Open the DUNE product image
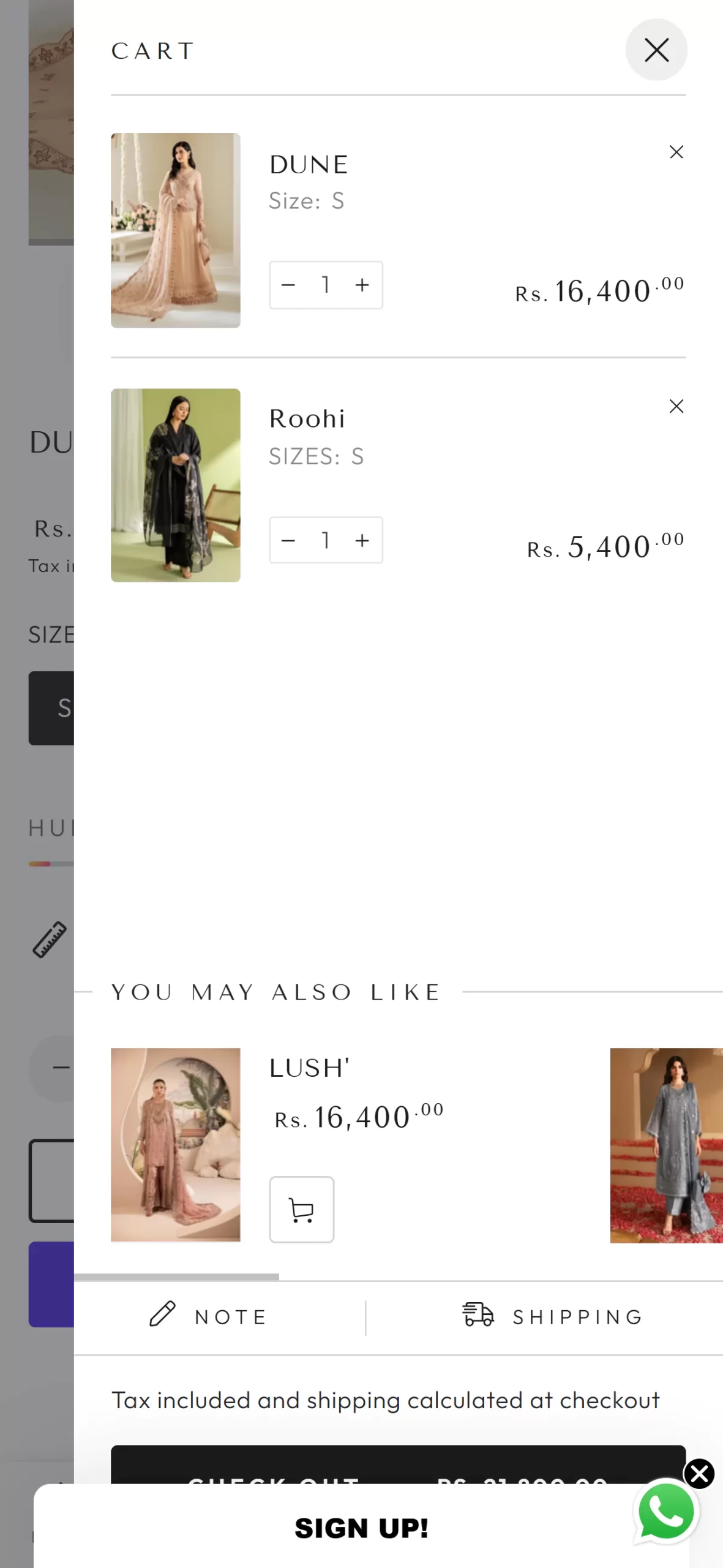The width and height of the screenshot is (723, 1568). click(x=176, y=230)
